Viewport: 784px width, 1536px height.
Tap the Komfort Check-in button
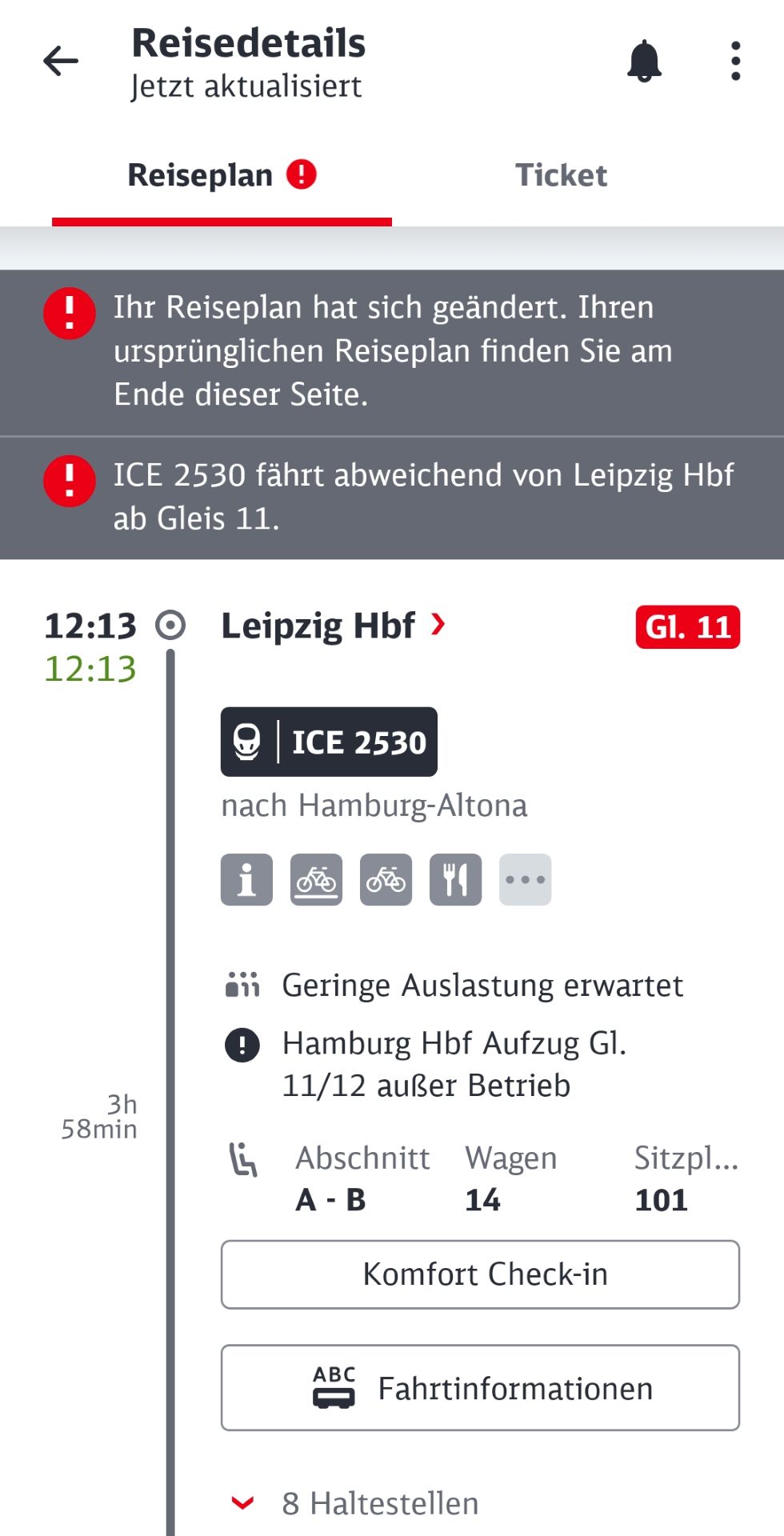pos(480,1274)
